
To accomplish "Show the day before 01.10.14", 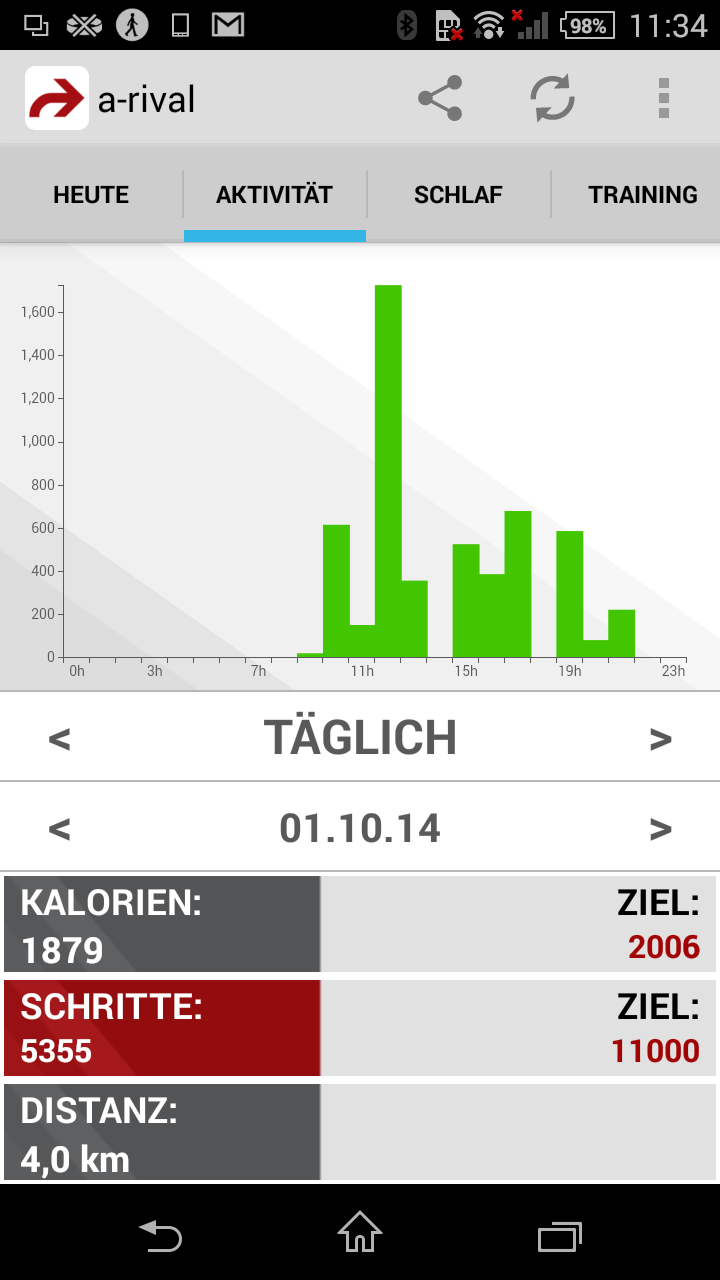I will click(60, 828).
